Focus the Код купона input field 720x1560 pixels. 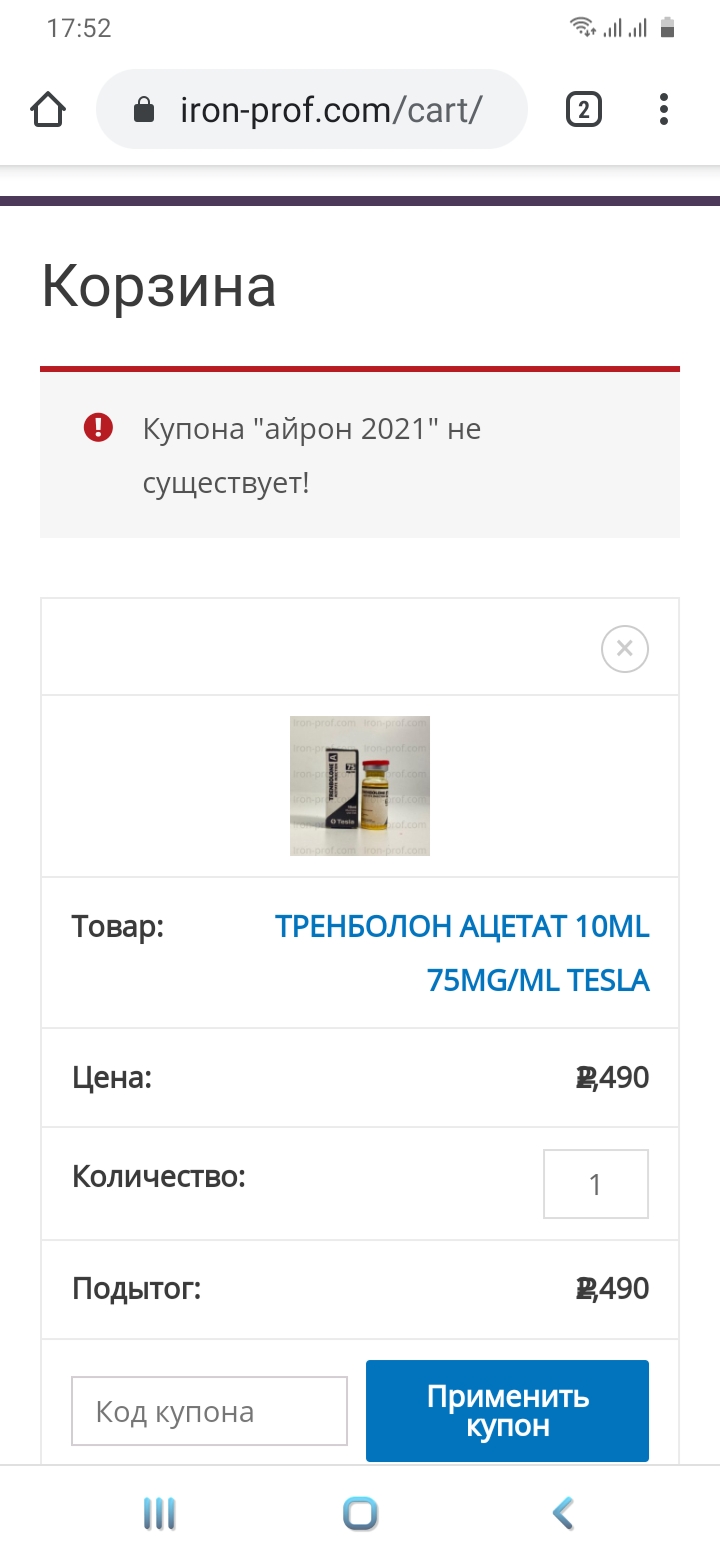pos(209,1411)
